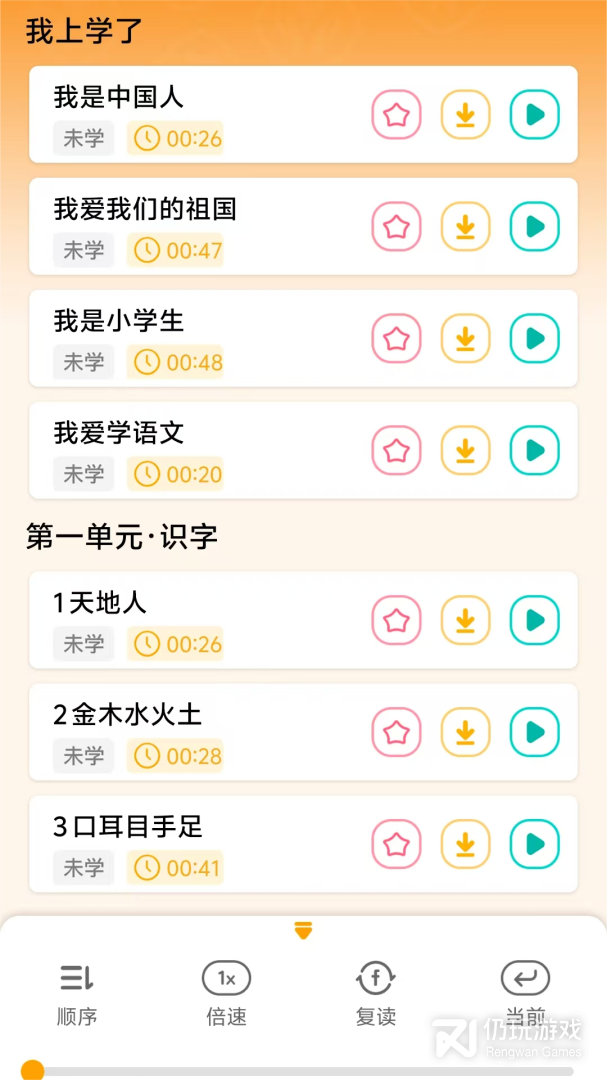Image resolution: width=607 pixels, height=1080 pixels.
Task: Play 我爱我们的祖国 audio
Action: coord(535,227)
